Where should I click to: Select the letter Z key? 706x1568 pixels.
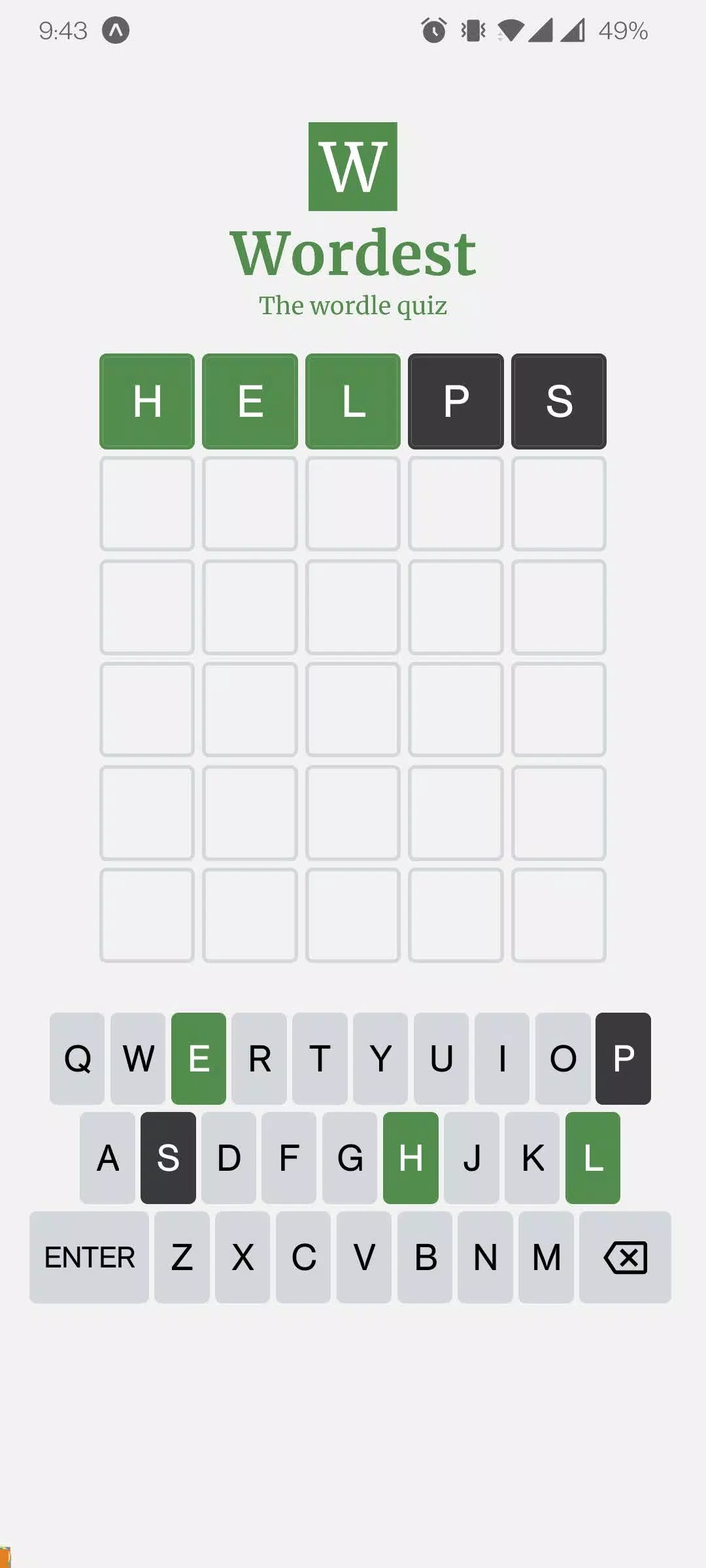pos(182,1257)
